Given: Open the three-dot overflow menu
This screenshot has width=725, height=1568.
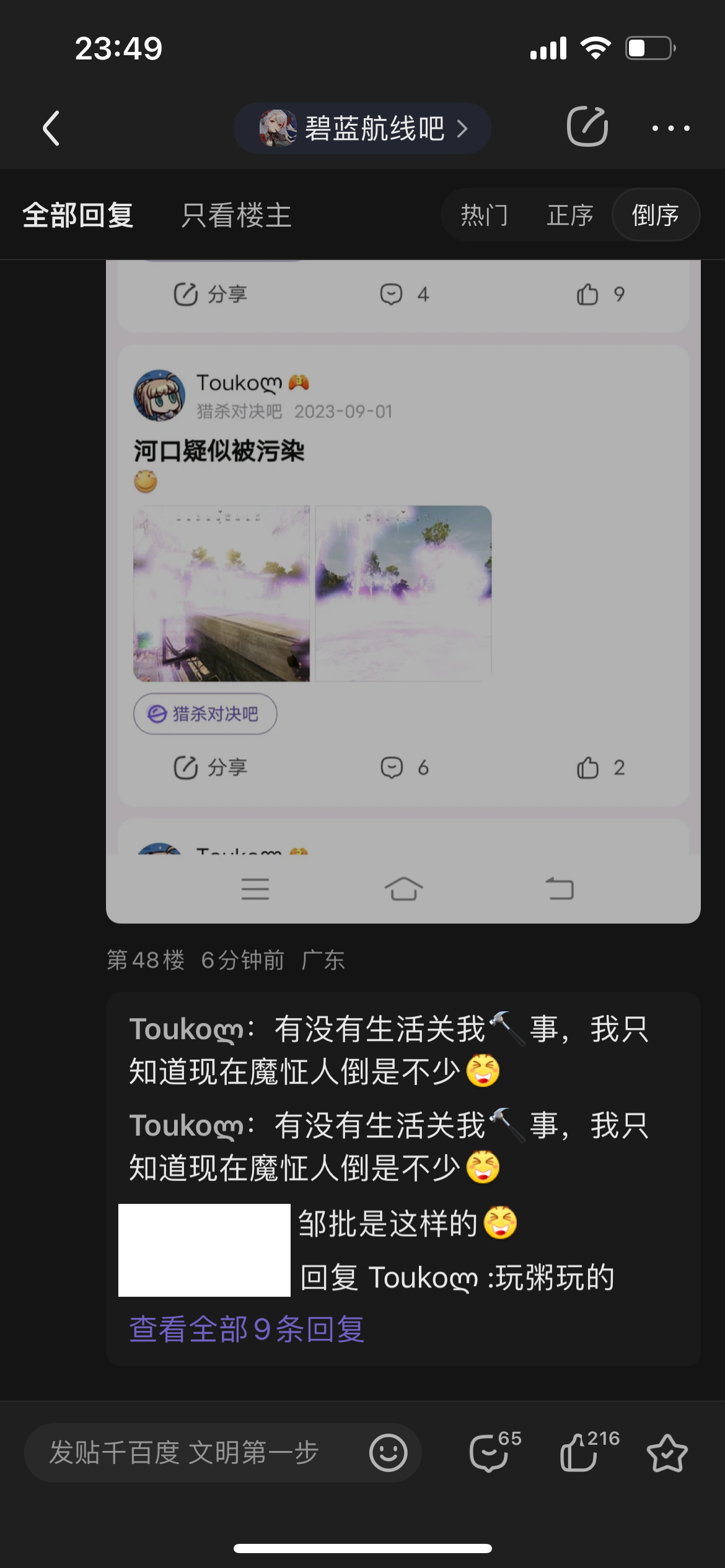Looking at the screenshot, I should (x=670, y=128).
